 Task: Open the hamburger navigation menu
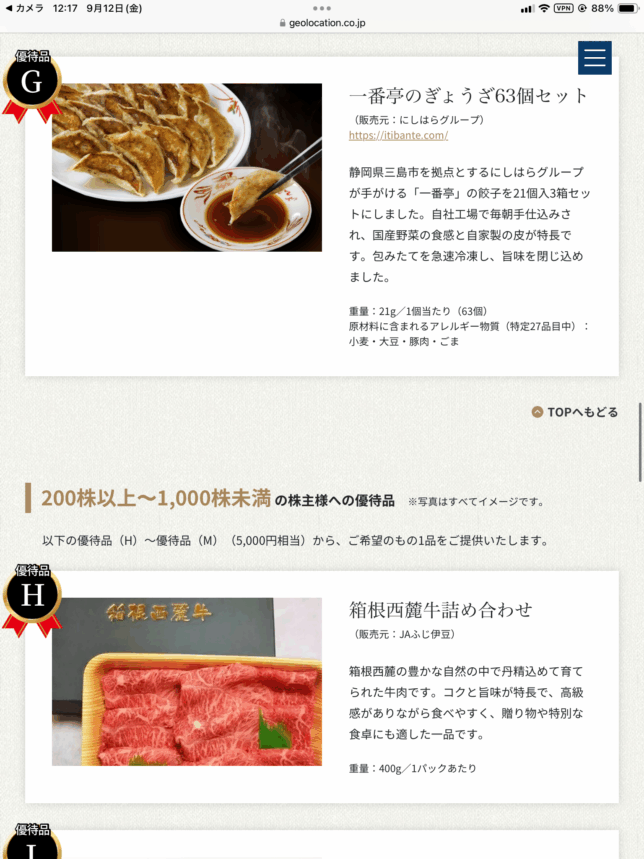coord(594,58)
